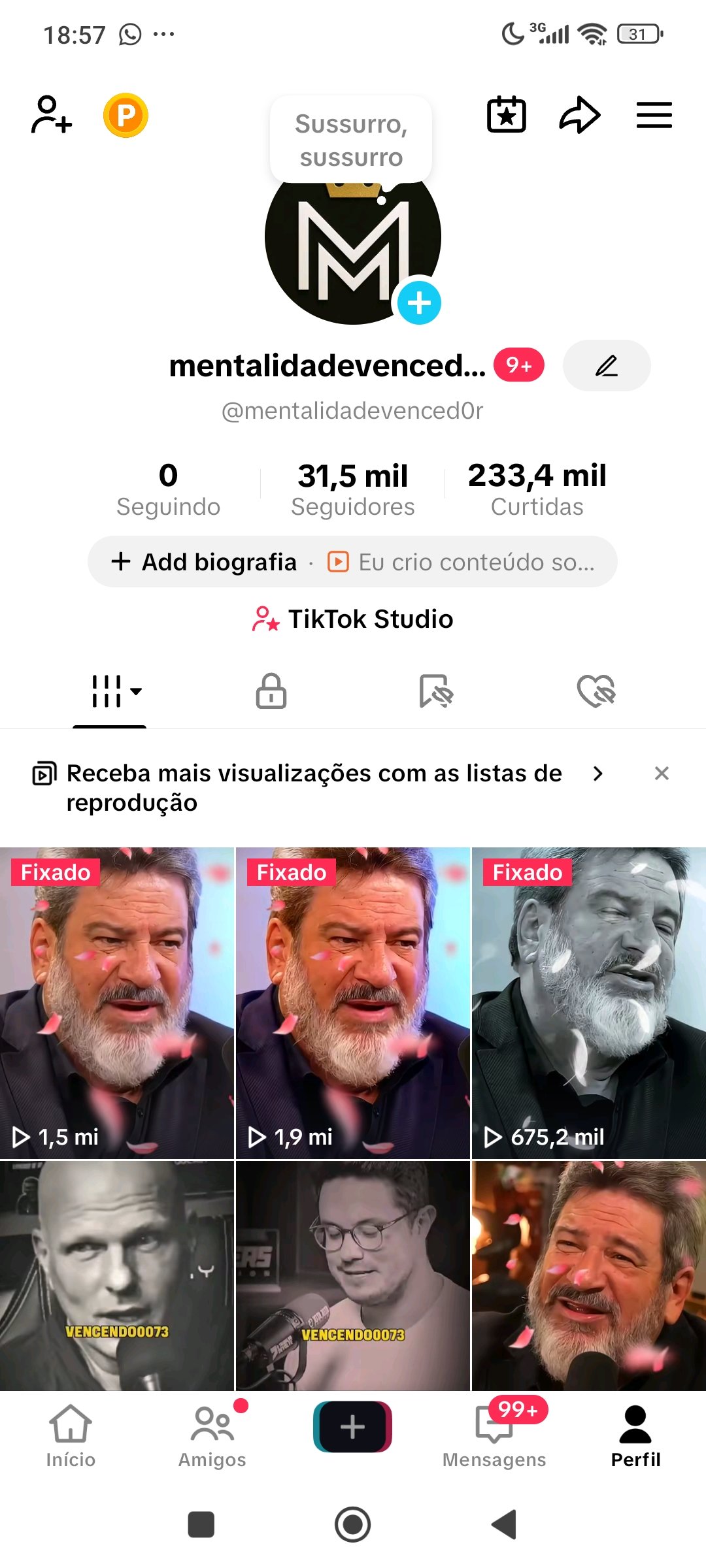Open TikTok Studio

[353, 619]
